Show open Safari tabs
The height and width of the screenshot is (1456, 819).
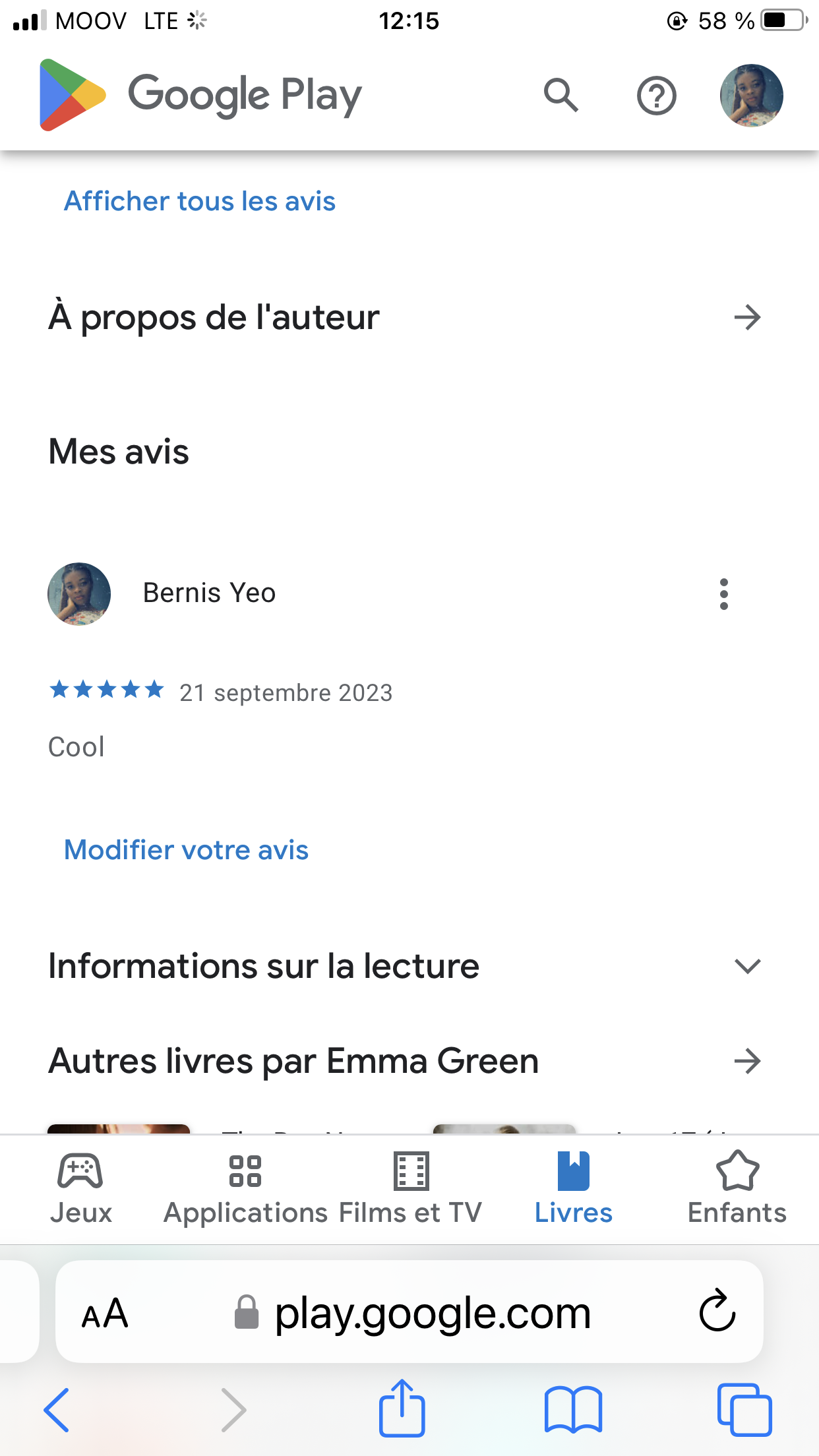[744, 1410]
